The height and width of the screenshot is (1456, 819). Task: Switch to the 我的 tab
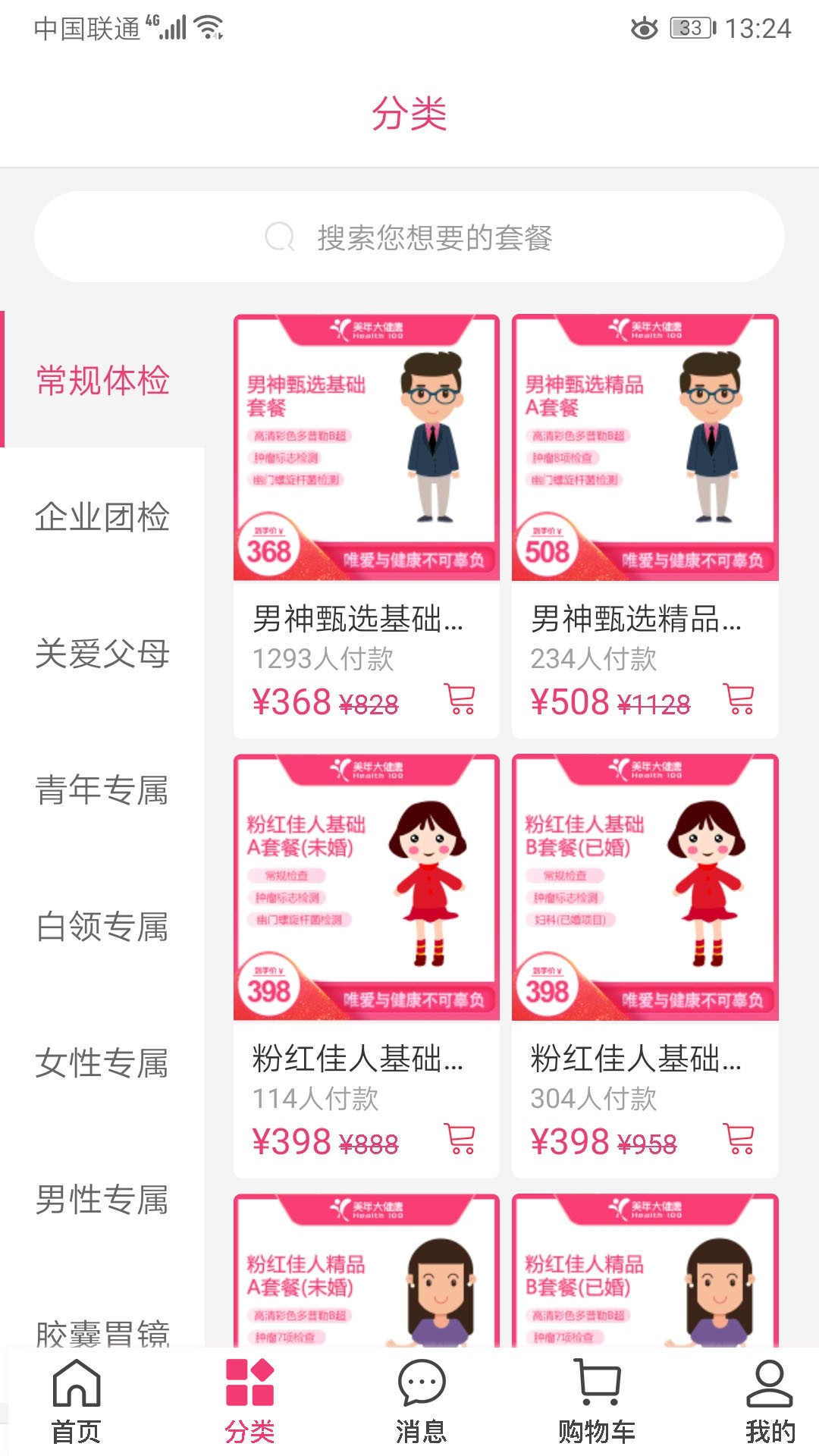pos(770,1401)
